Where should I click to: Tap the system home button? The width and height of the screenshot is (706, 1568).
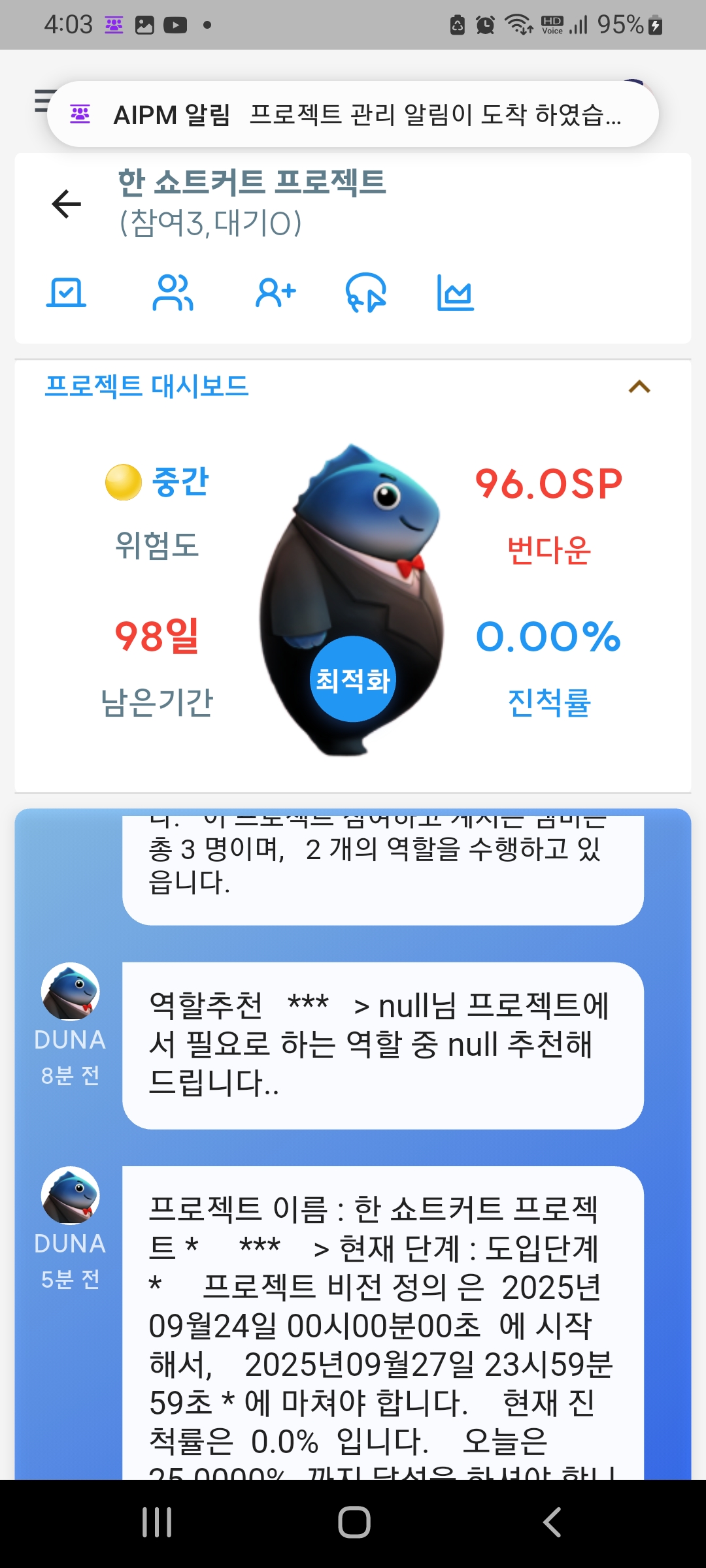coord(354,1522)
